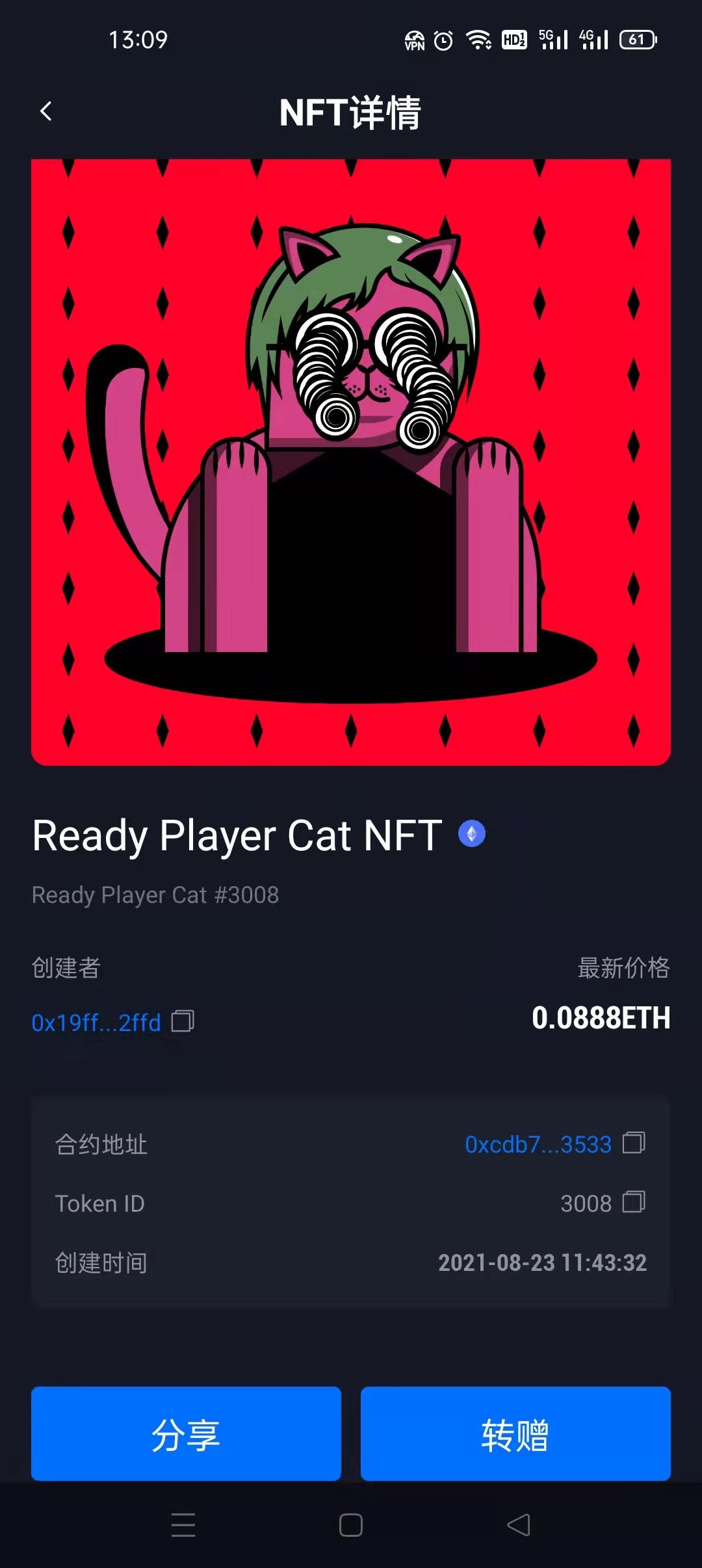Tap the 转赠 transfer button
The height and width of the screenshot is (1568, 702).
[515, 1433]
